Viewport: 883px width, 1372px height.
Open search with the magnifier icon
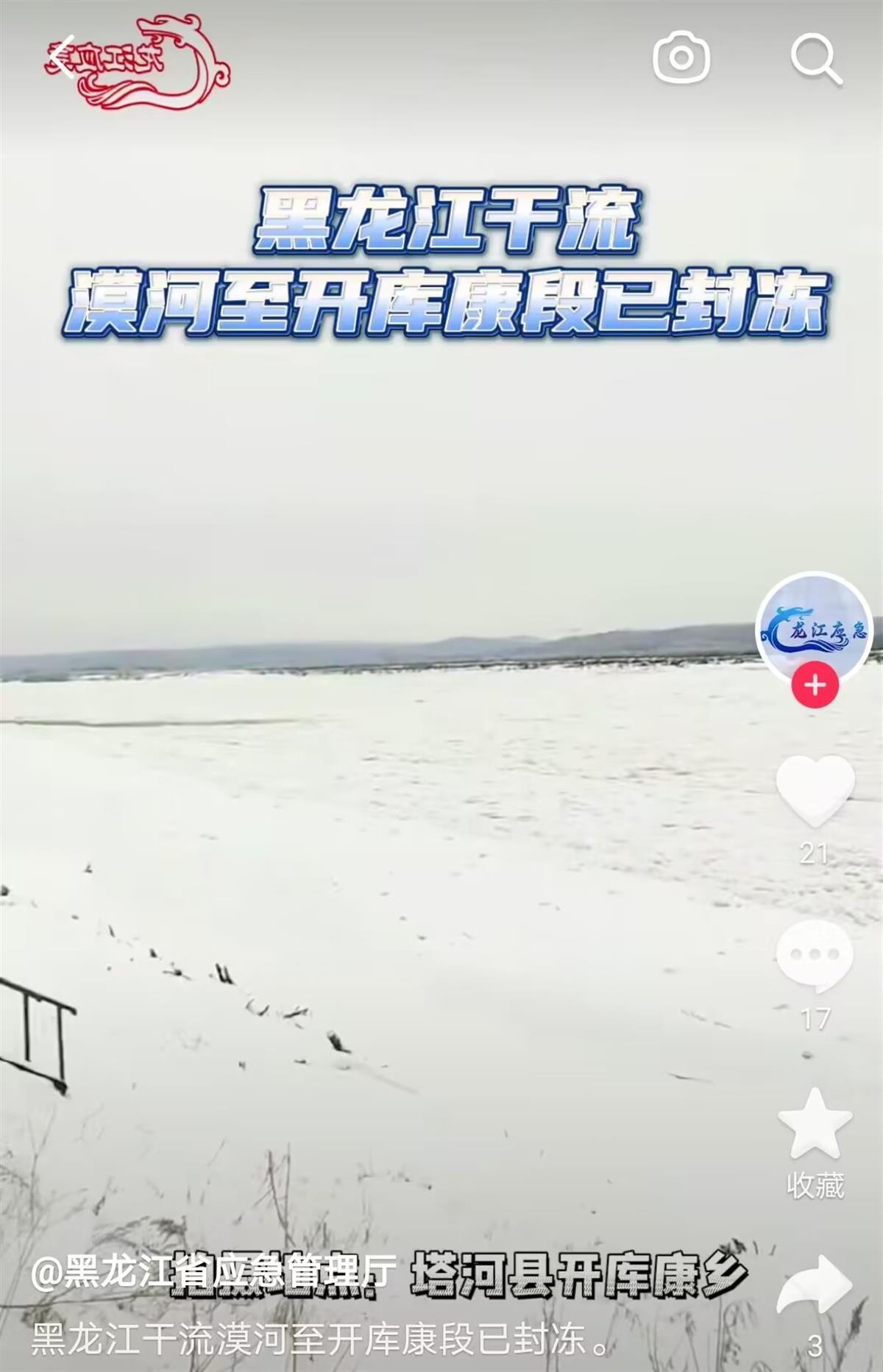(815, 59)
